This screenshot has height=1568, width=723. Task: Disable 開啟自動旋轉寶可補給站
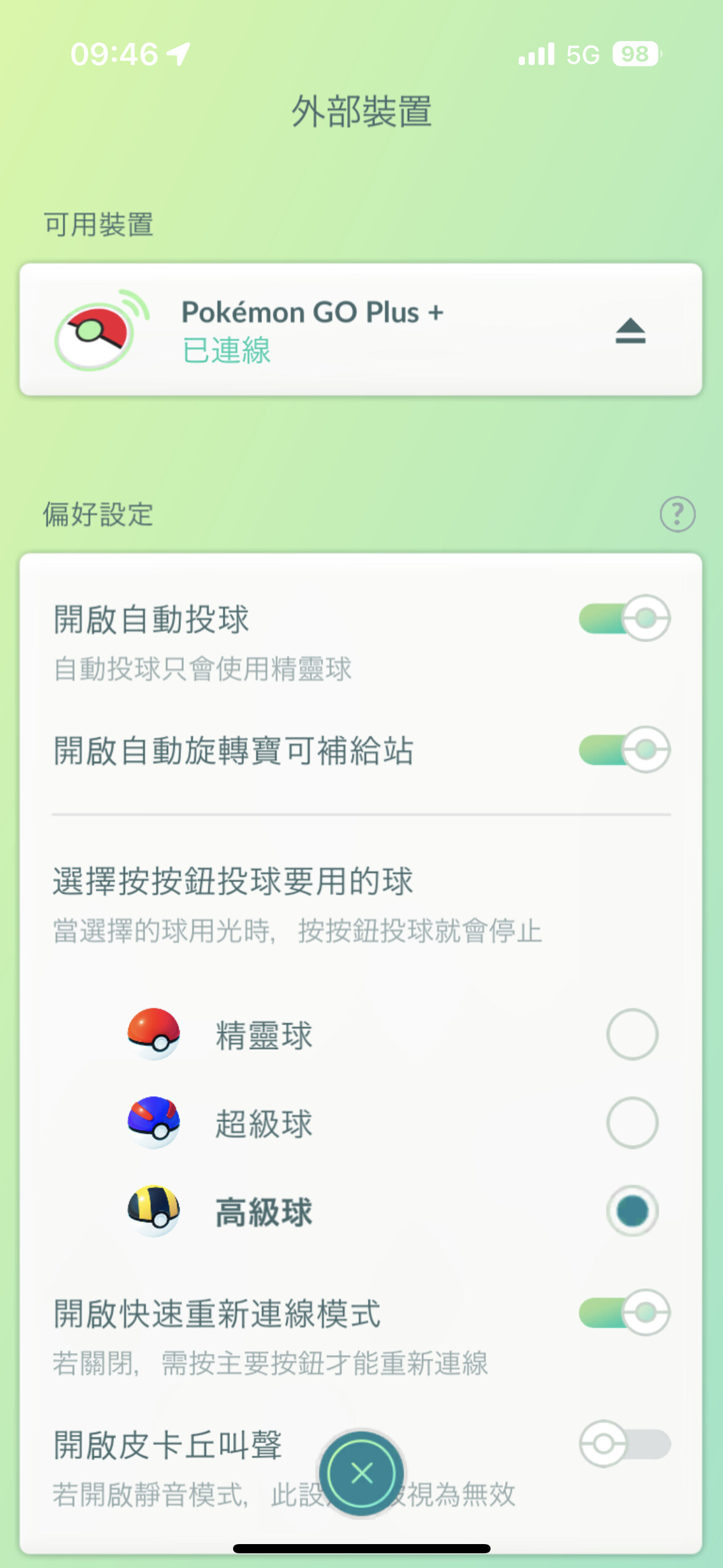point(624,750)
